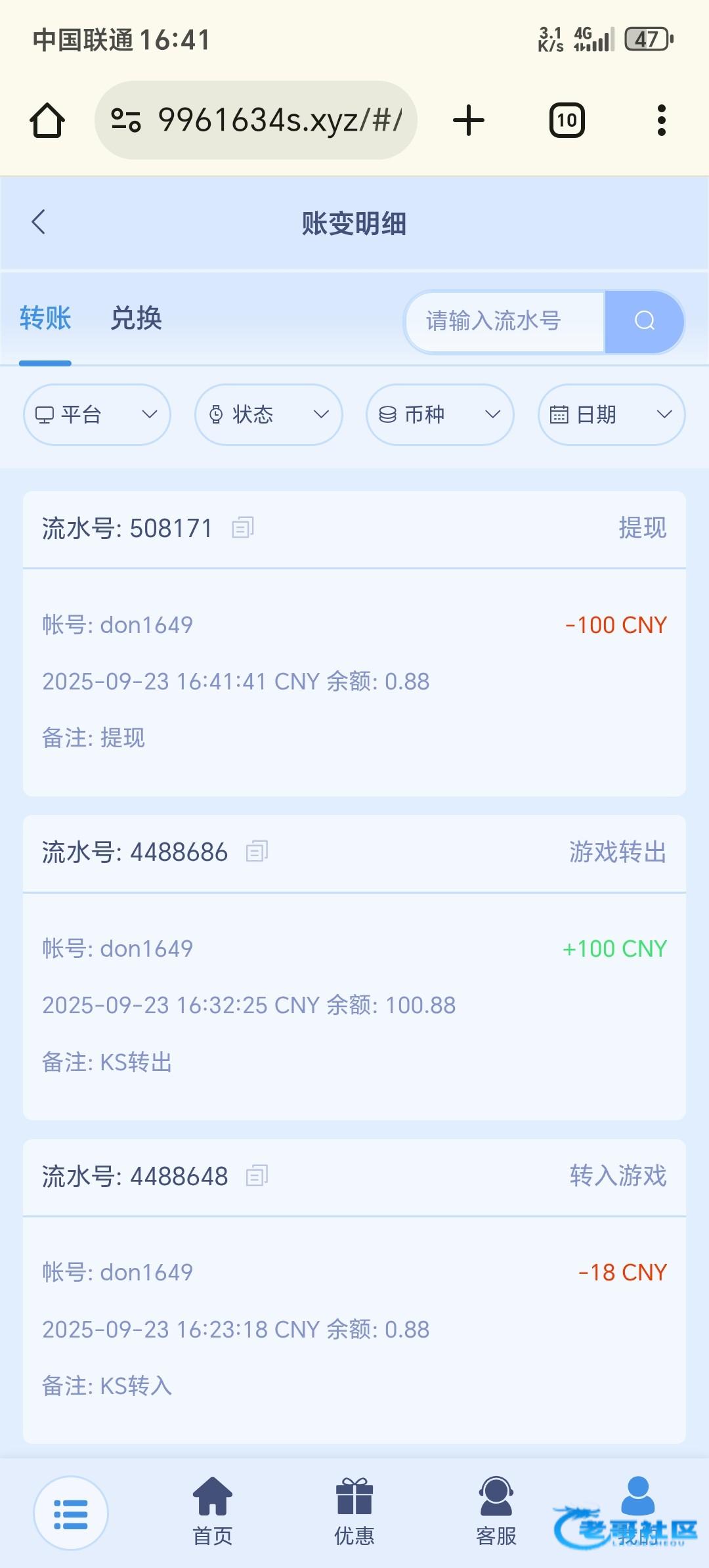Viewport: 709px width, 1568px height.
Task: Copy serial number 508171
Action: click(x=242, y=527)
